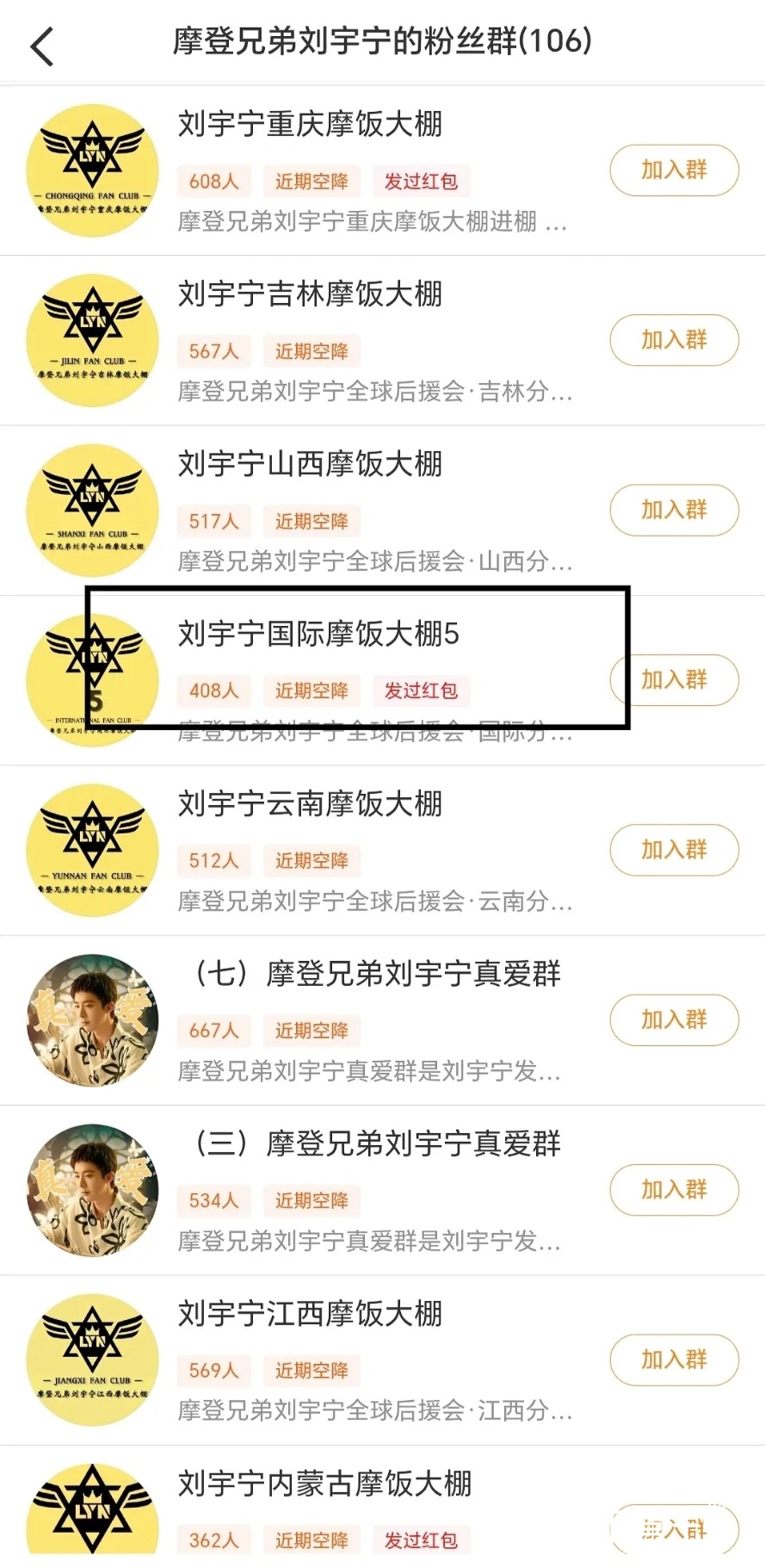
Task: Join the (三)摩登兄弟刘宇宁真爱群 group
Action: pyautogui.click(x=674, y=1189)
